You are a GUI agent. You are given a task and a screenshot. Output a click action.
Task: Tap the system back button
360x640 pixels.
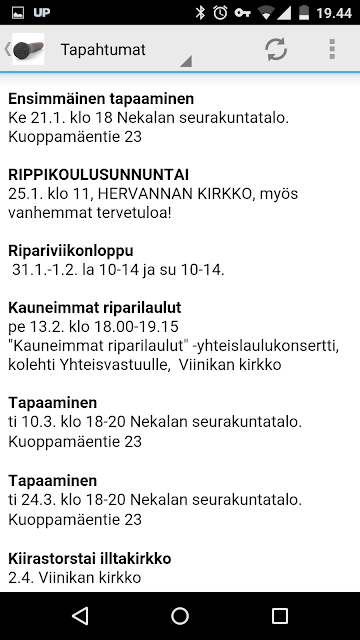80,616
